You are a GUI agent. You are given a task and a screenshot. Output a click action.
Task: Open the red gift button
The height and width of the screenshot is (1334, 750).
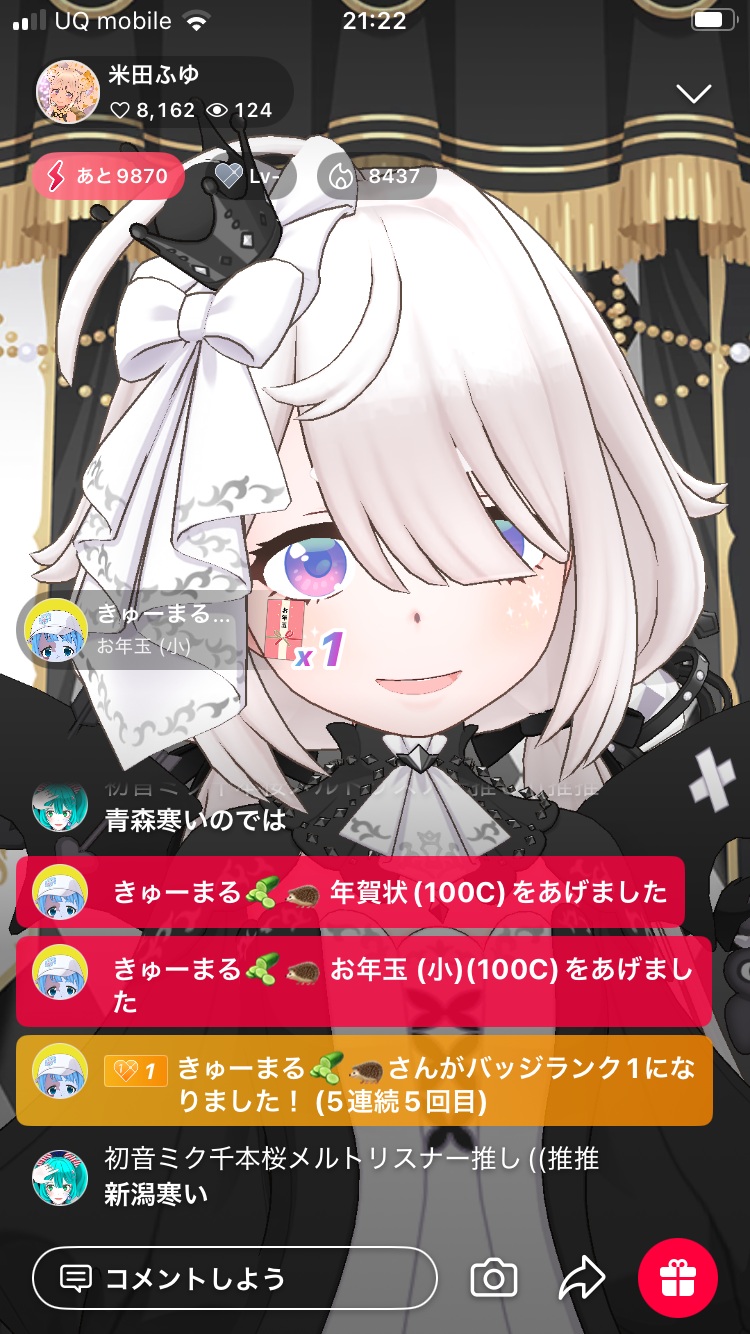677,1277
